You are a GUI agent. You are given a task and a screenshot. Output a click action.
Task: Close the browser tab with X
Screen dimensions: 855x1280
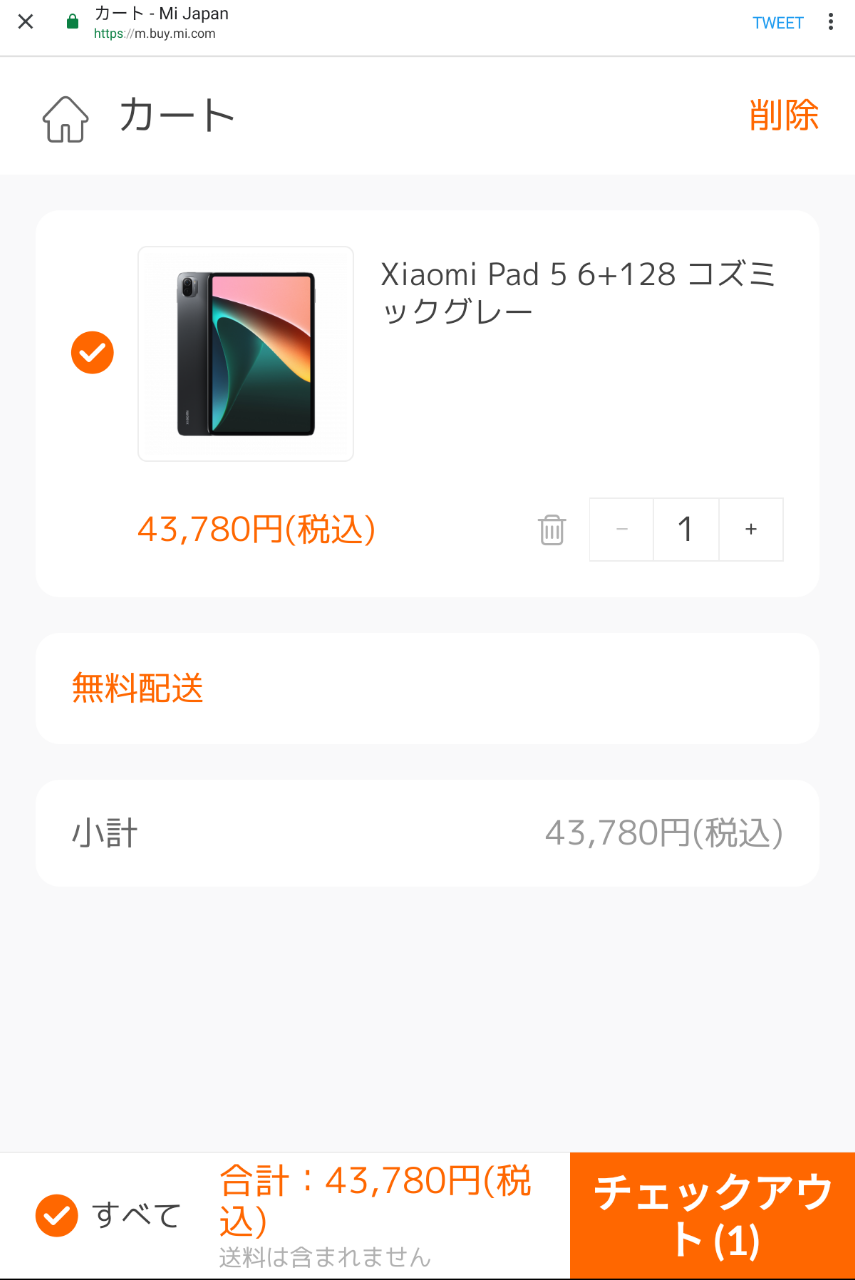click(x=26, y=22)
